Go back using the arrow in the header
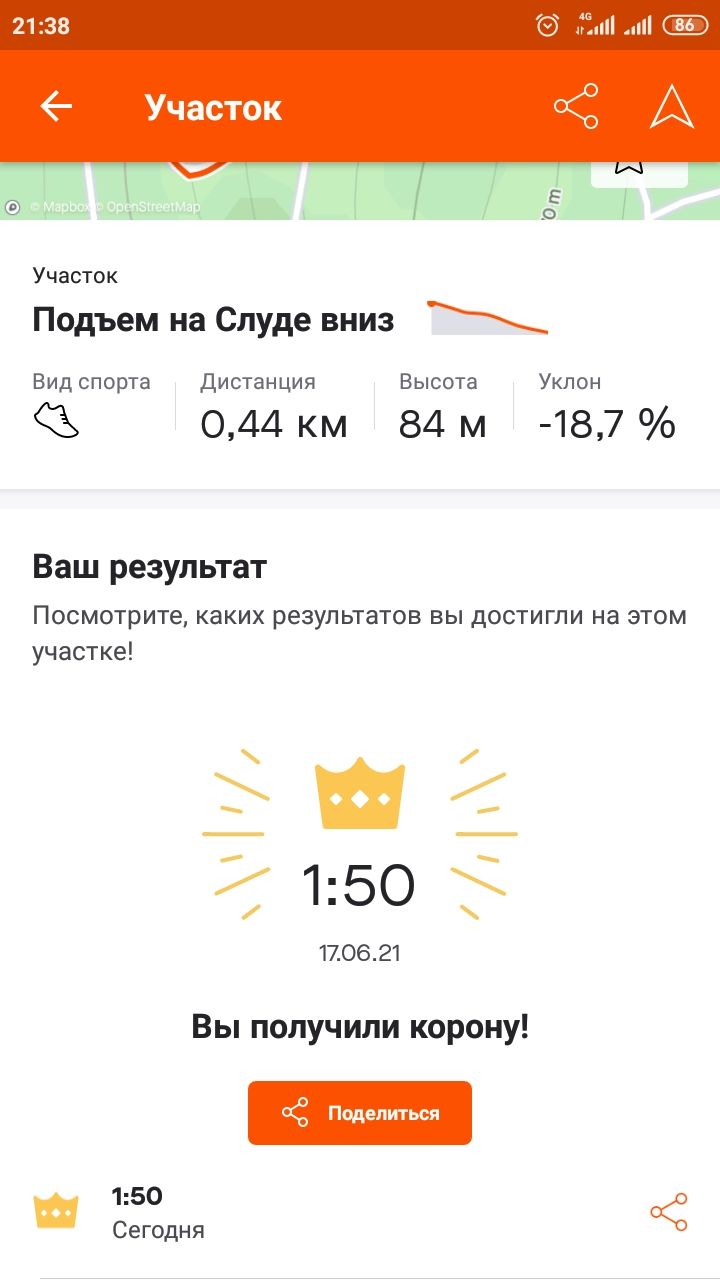720x1280 pixels. [56, 107]
